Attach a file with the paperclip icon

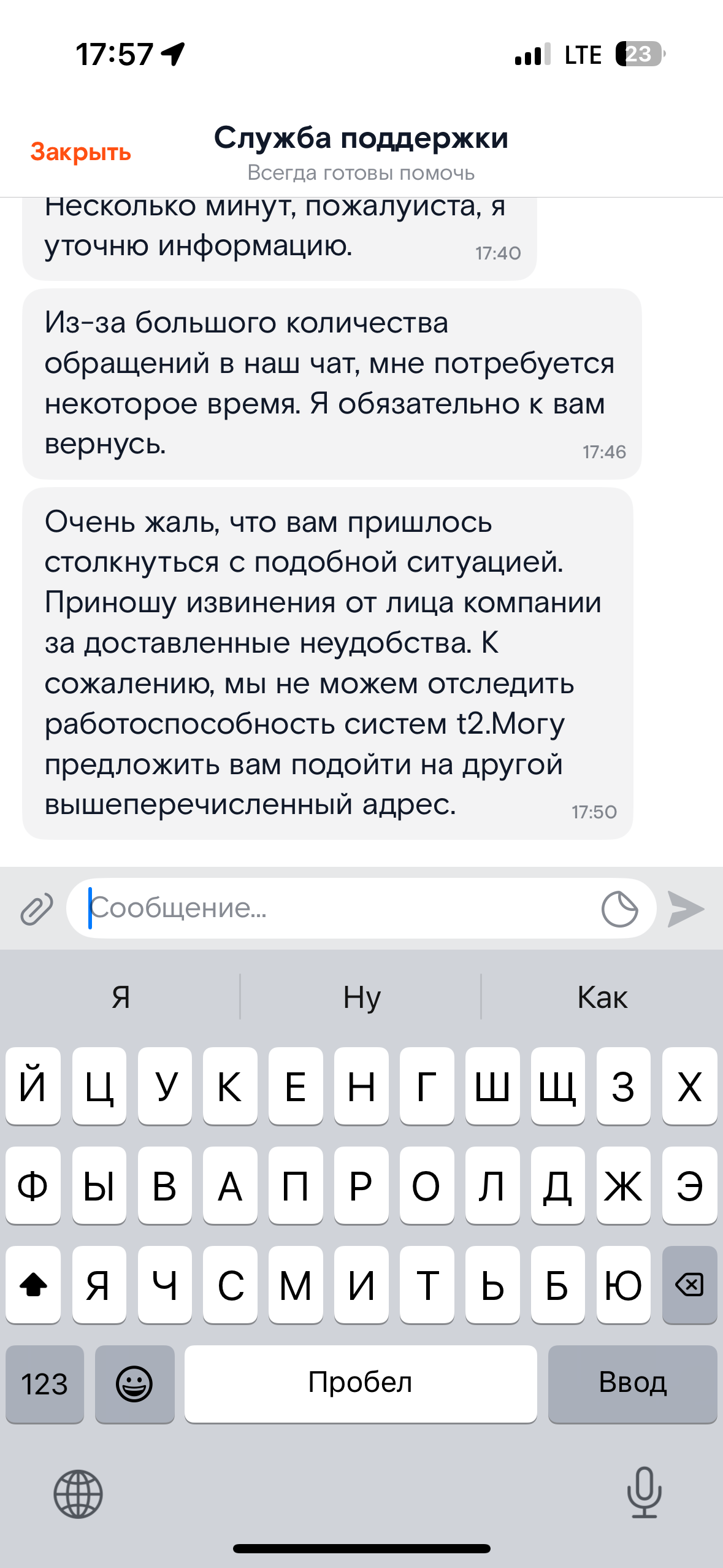37,909
